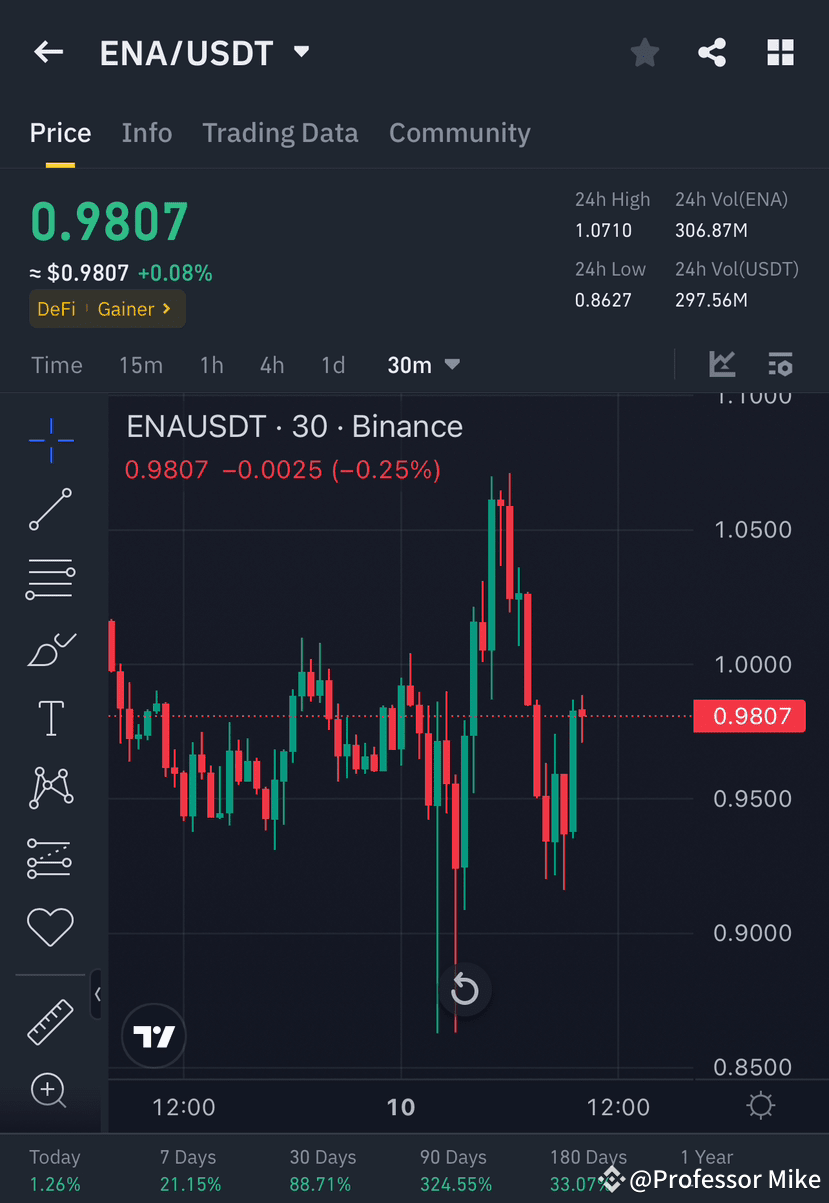Select the trend line drawing tool
This screenshot has height=1203, width=829.
pos(50,510)
